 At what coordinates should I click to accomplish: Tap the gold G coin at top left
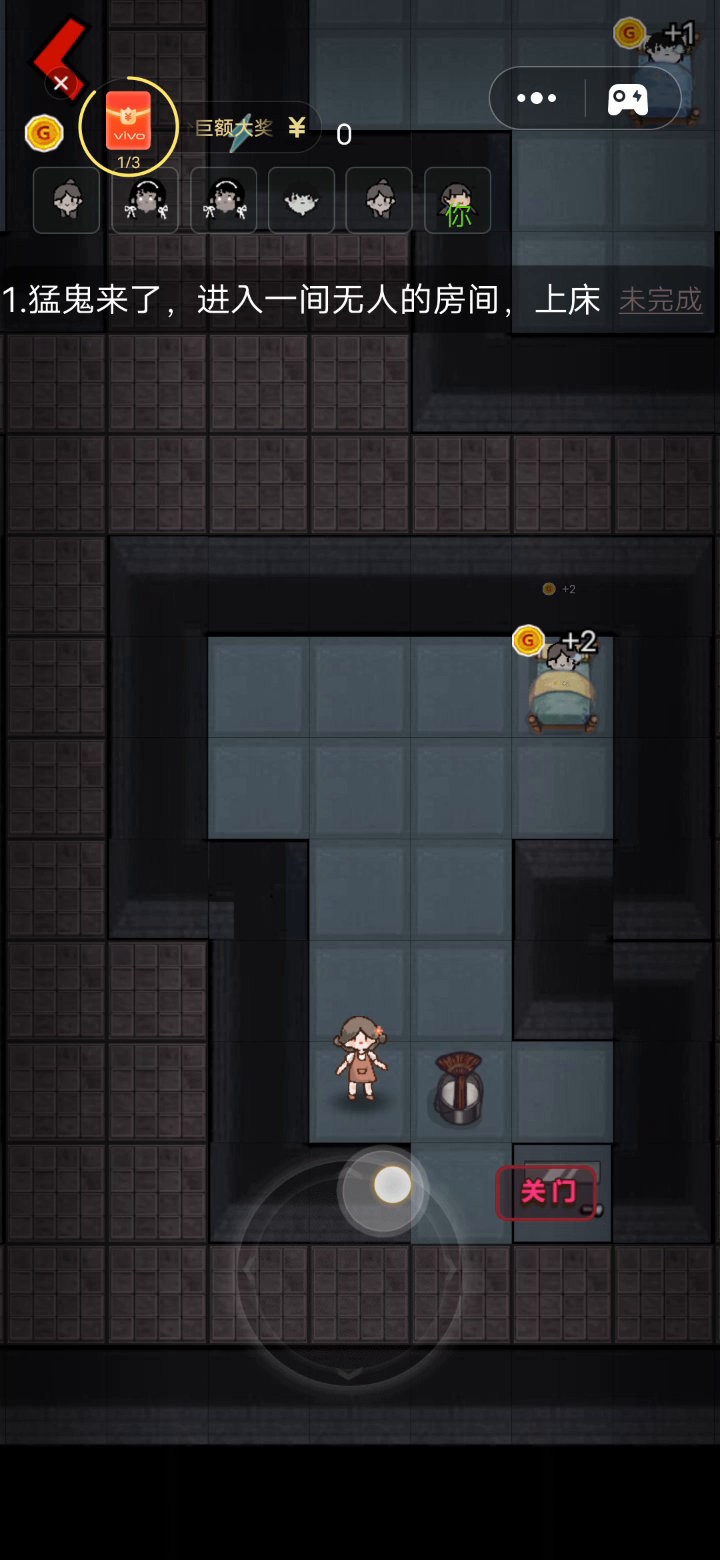click(x=44, y=133)
